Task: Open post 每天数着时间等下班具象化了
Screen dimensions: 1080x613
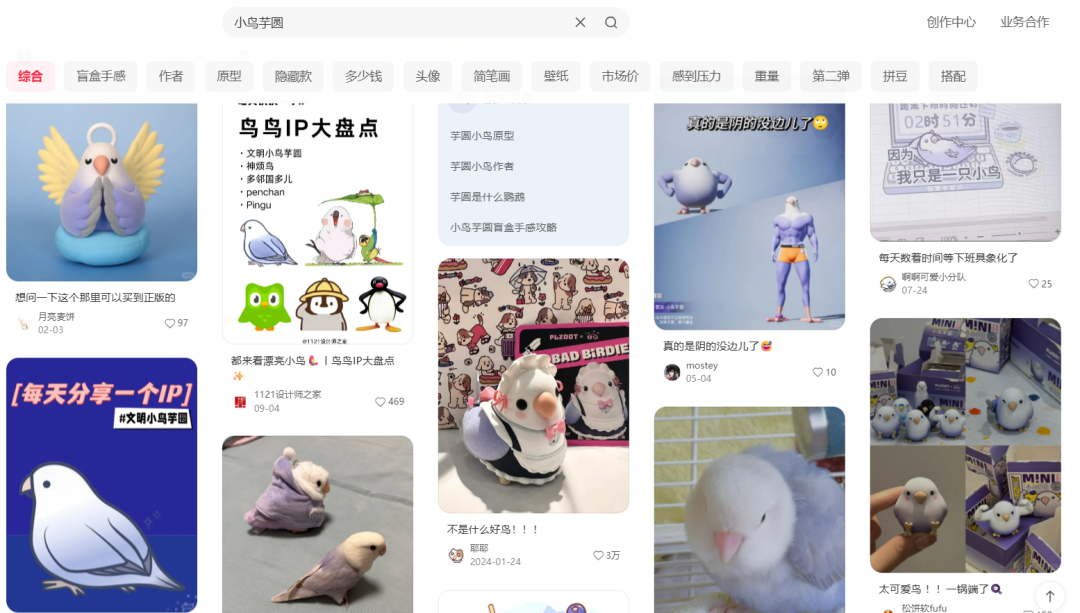Action: 948,257
